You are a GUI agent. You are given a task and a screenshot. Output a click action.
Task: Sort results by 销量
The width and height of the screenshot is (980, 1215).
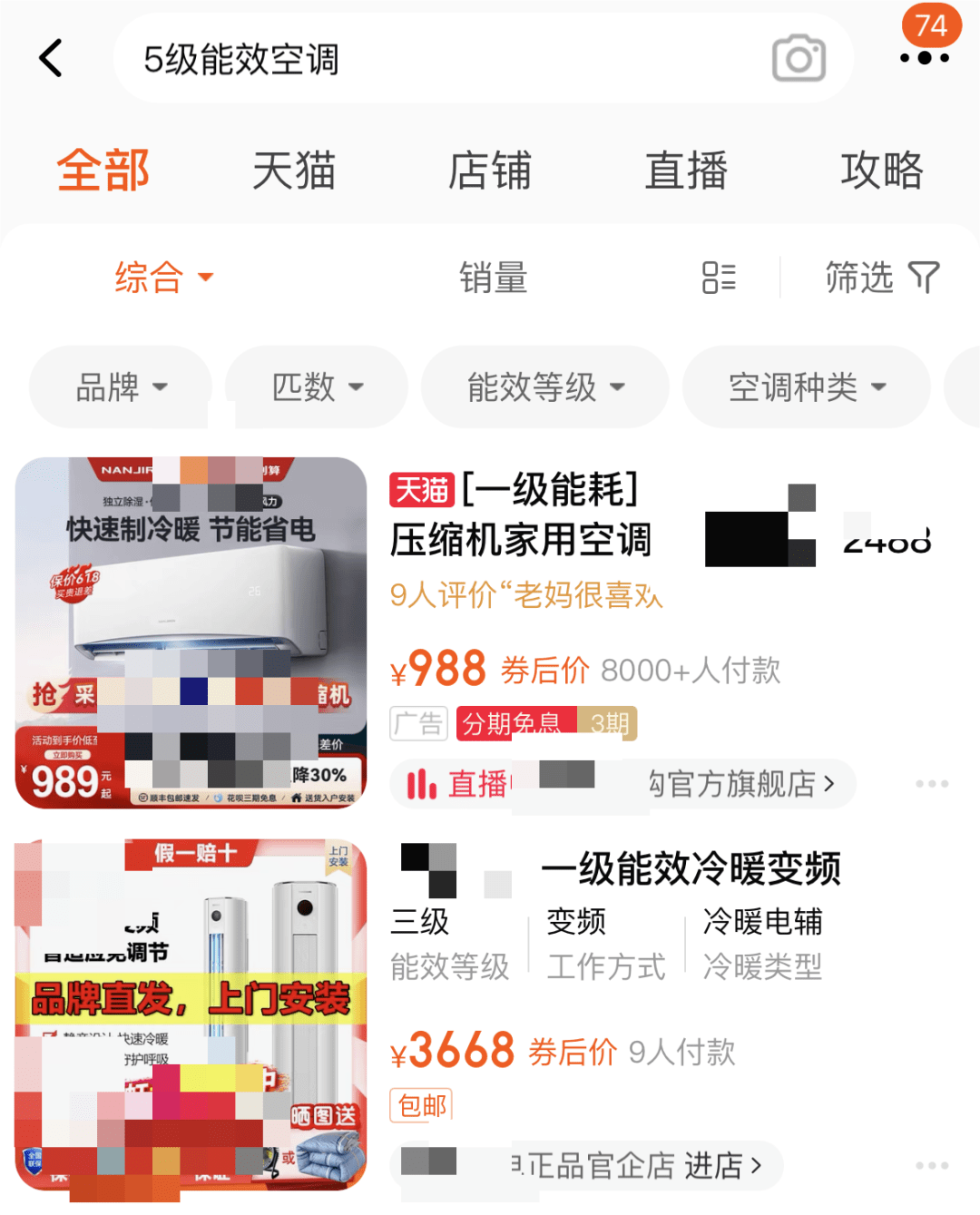493,278
